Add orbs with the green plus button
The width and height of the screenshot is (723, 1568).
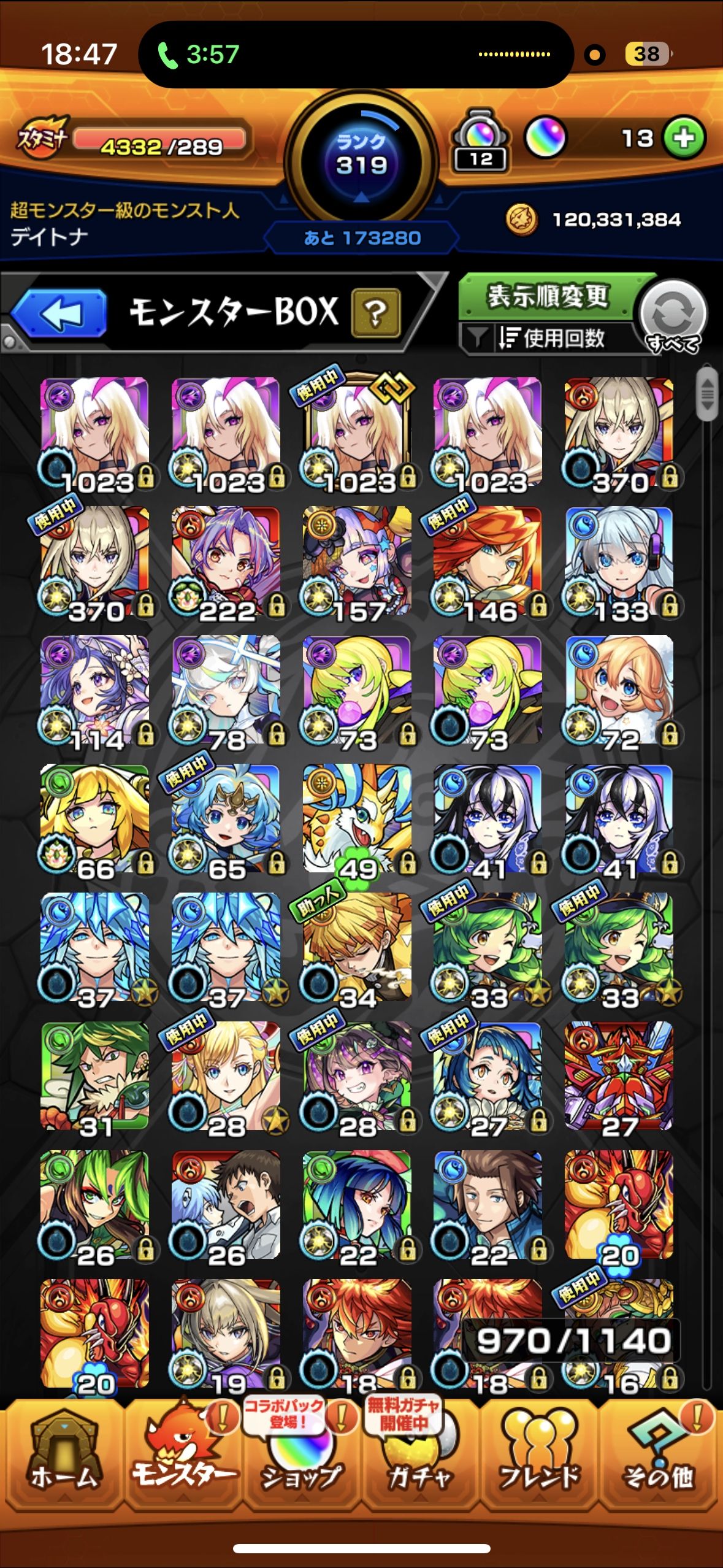tap(683, 138)
